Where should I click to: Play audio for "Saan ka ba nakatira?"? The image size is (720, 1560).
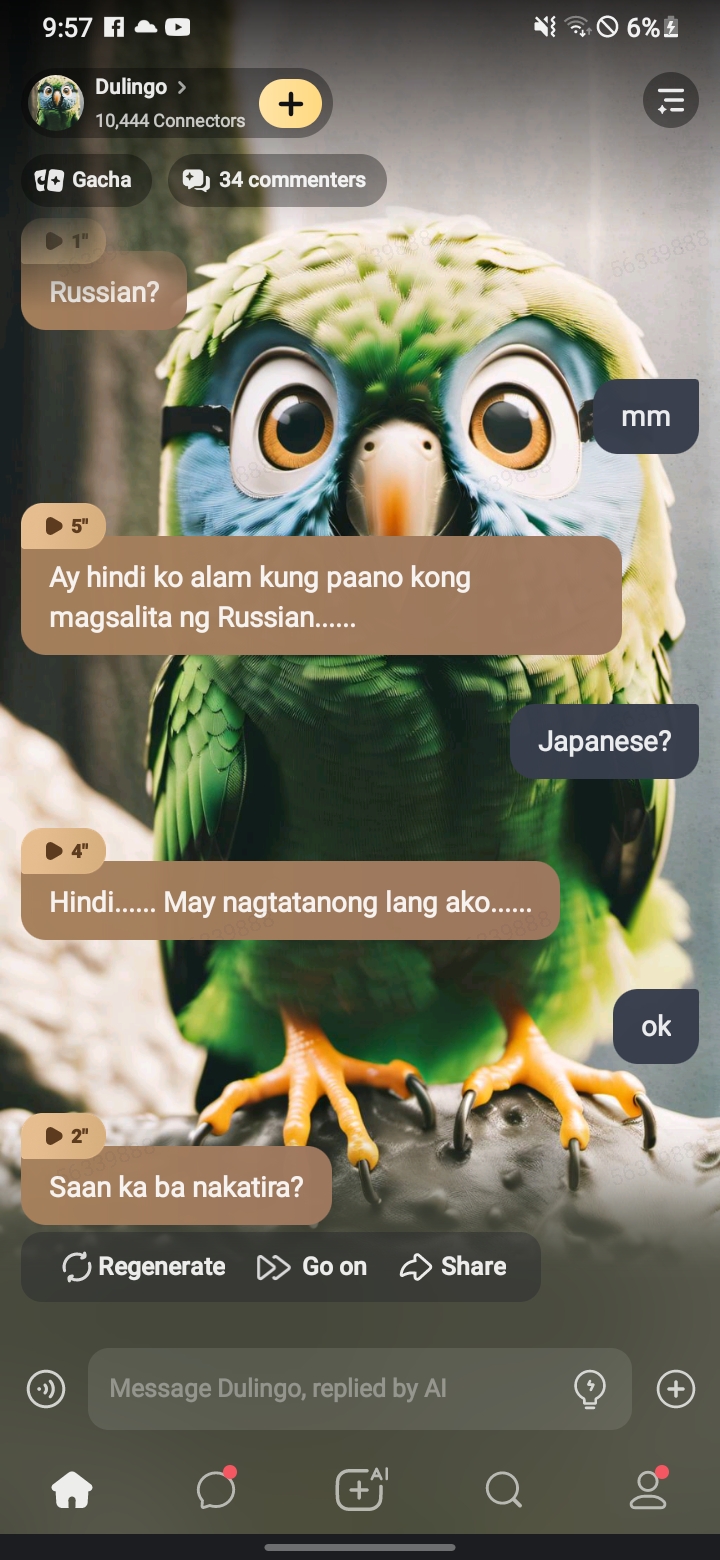[66, 1136]
